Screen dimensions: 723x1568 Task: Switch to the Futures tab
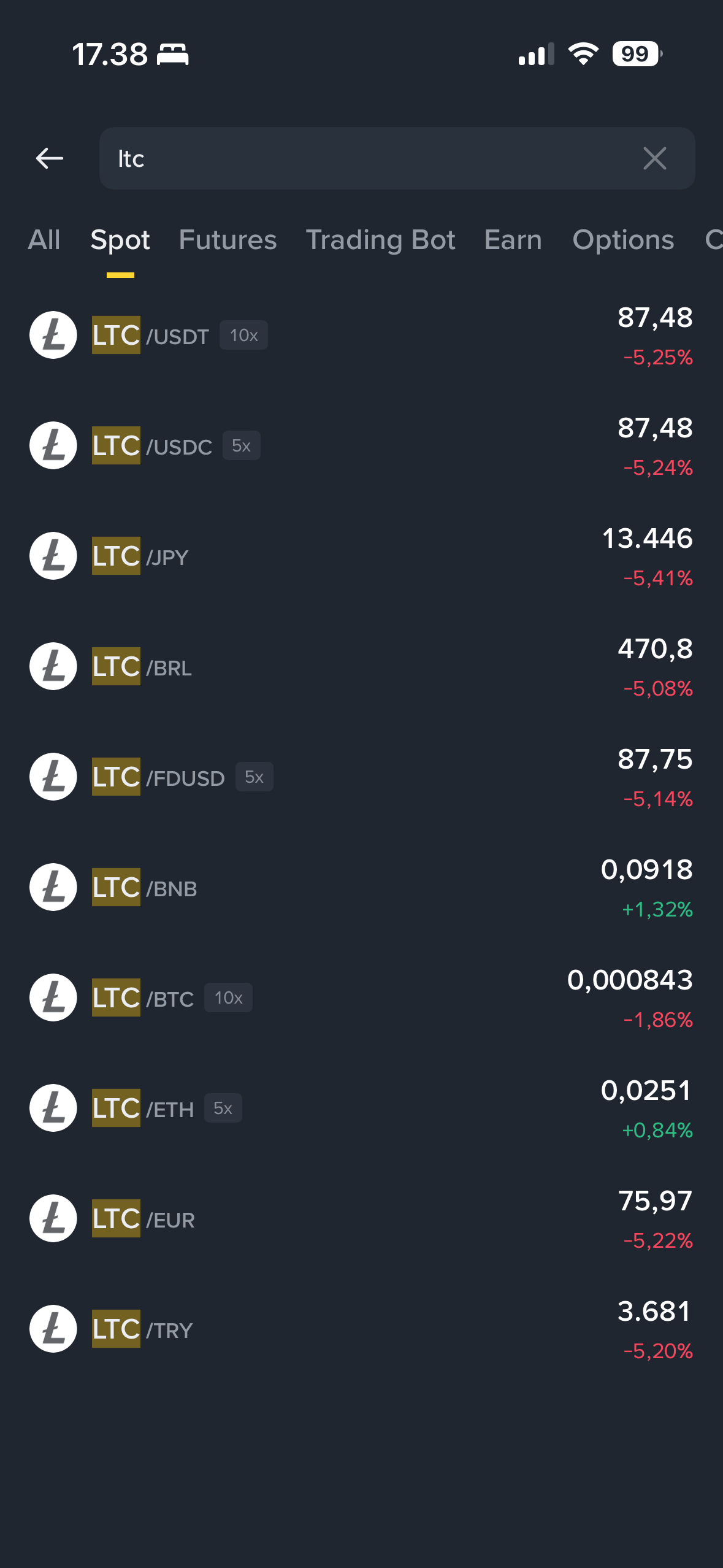(x=228, y=240)
